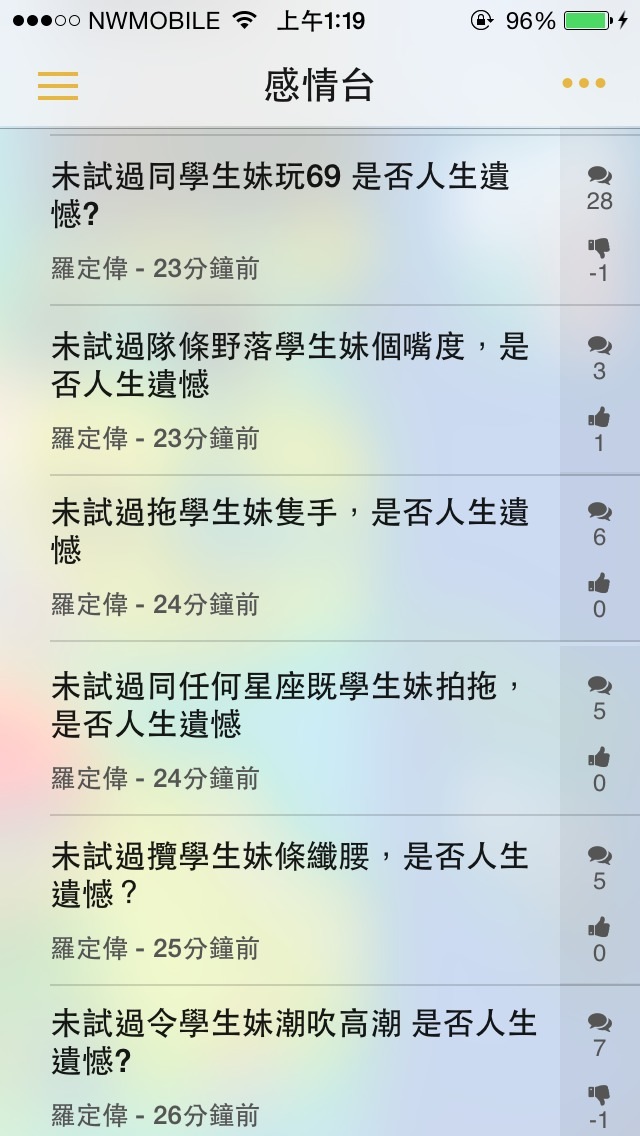Open the three-dot overflow menu
Screen dimensions: 640x1136
pos(583,83)
